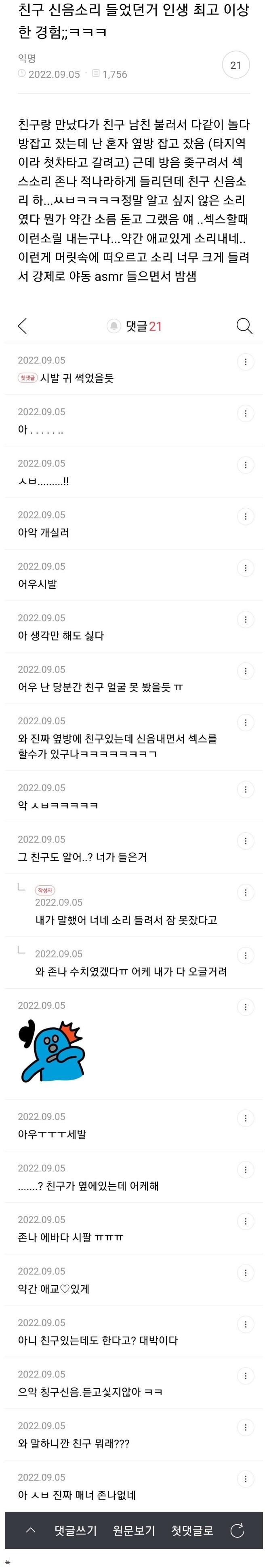Open options for '시발 귀 썩었을듯' comment
This screenshot has height=1568, width=267.
[x=245, y=362]
